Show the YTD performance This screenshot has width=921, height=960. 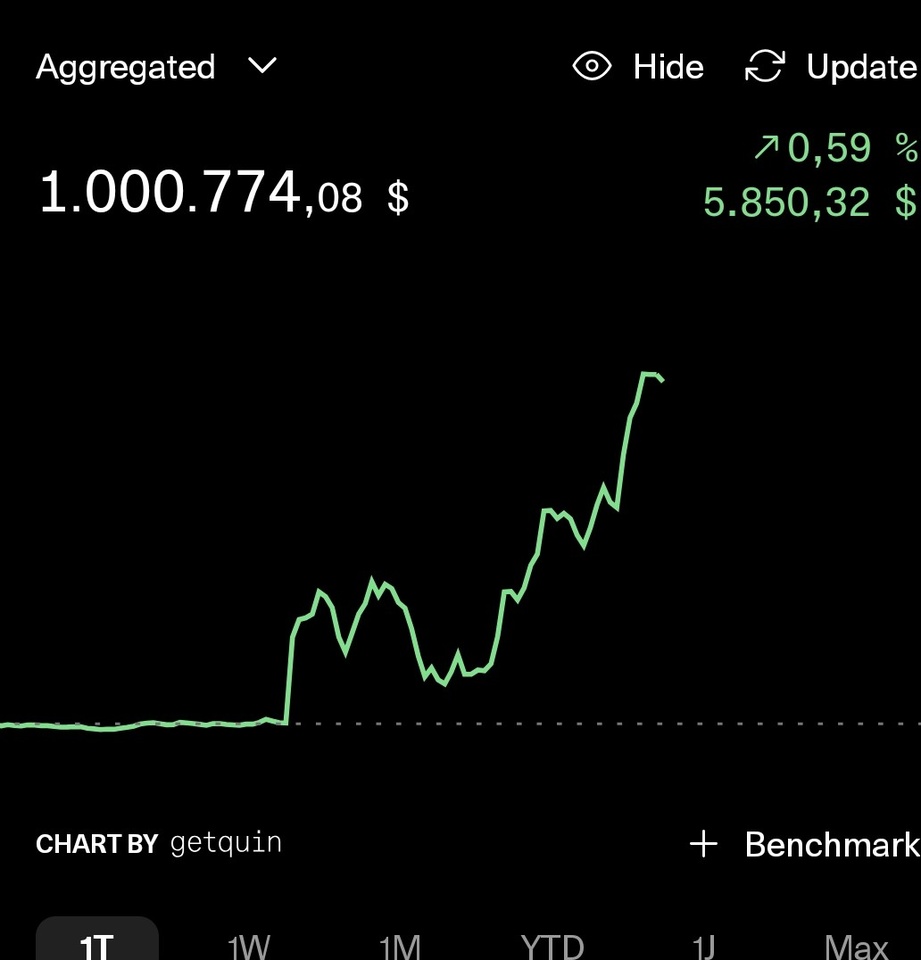552,946
